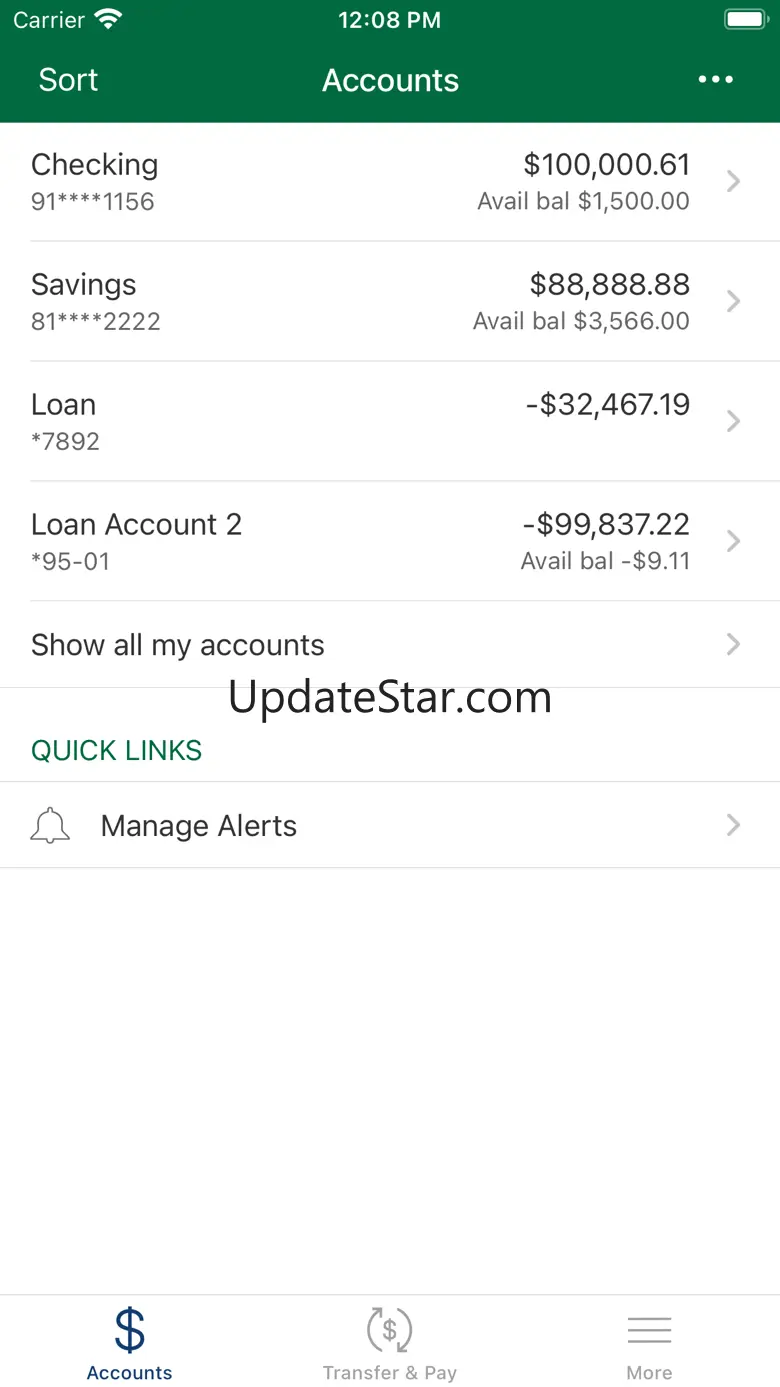Open Manage Alerts
The image size is (780, 1387).
390,825
